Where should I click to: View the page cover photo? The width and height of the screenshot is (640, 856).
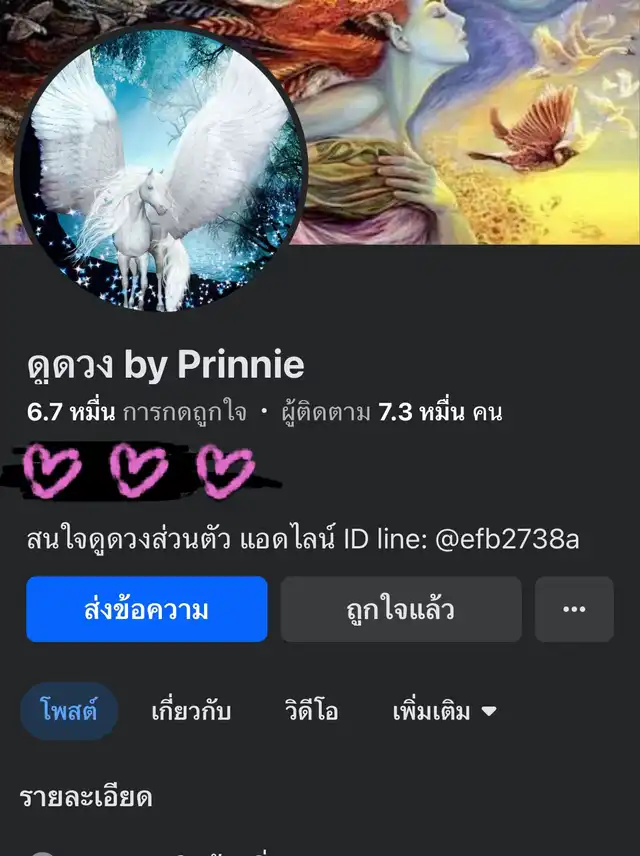[x=470, y=120]
